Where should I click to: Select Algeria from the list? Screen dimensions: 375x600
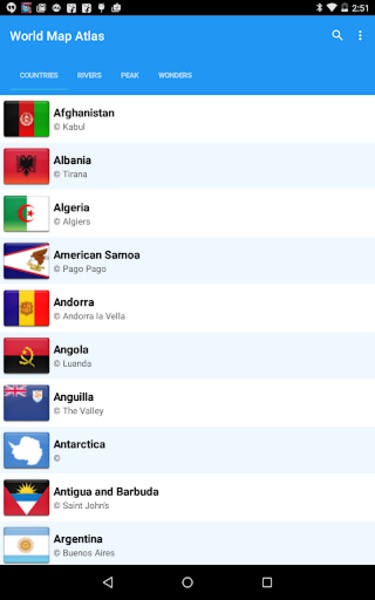pos(188,214)
